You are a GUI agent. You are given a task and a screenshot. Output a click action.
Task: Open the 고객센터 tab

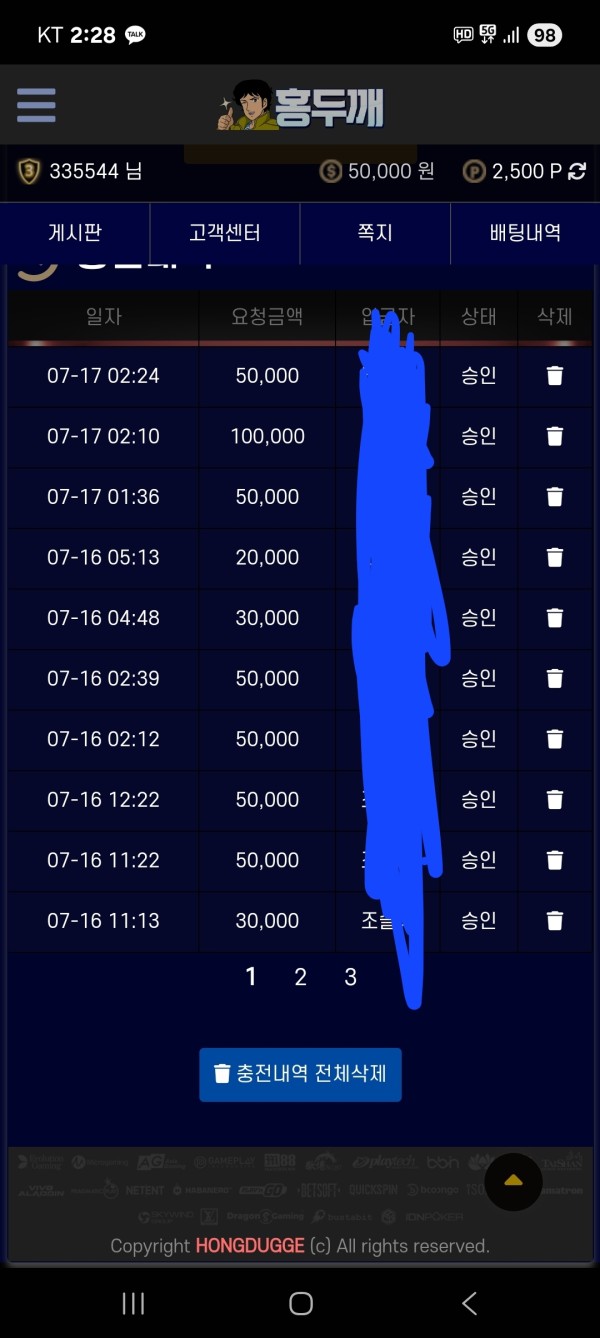pos(225,233)
